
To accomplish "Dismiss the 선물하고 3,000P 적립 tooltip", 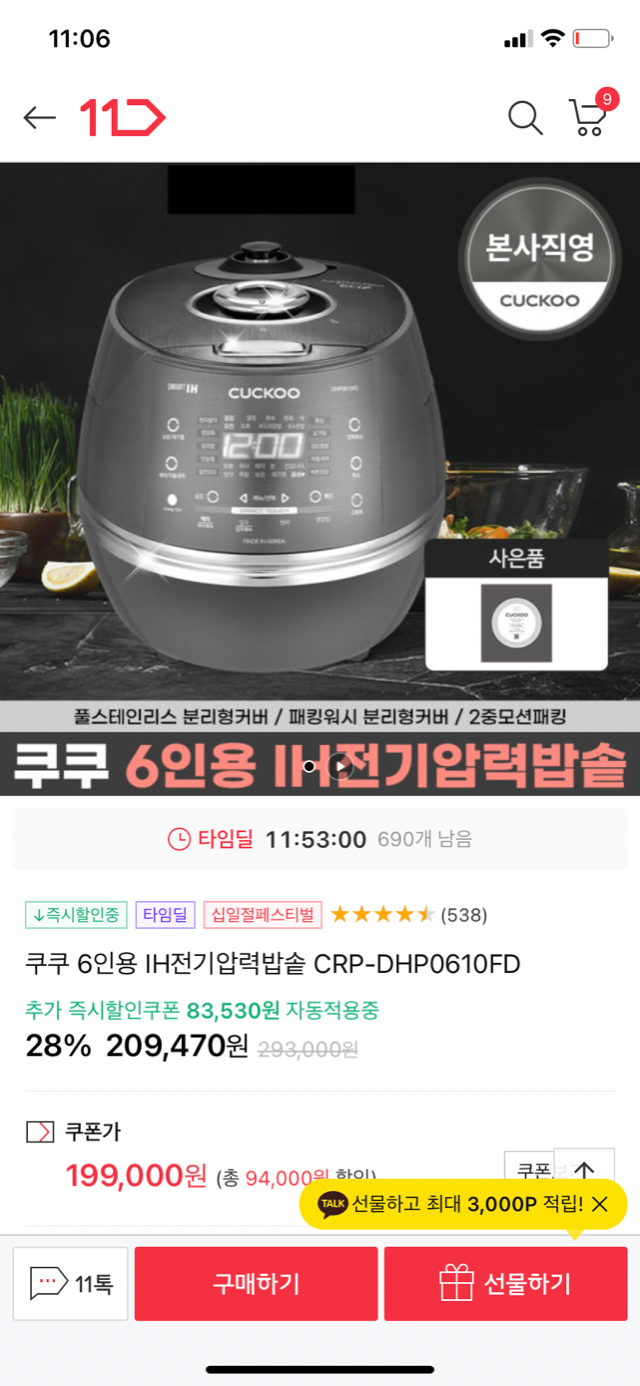I will [600, 1204].
